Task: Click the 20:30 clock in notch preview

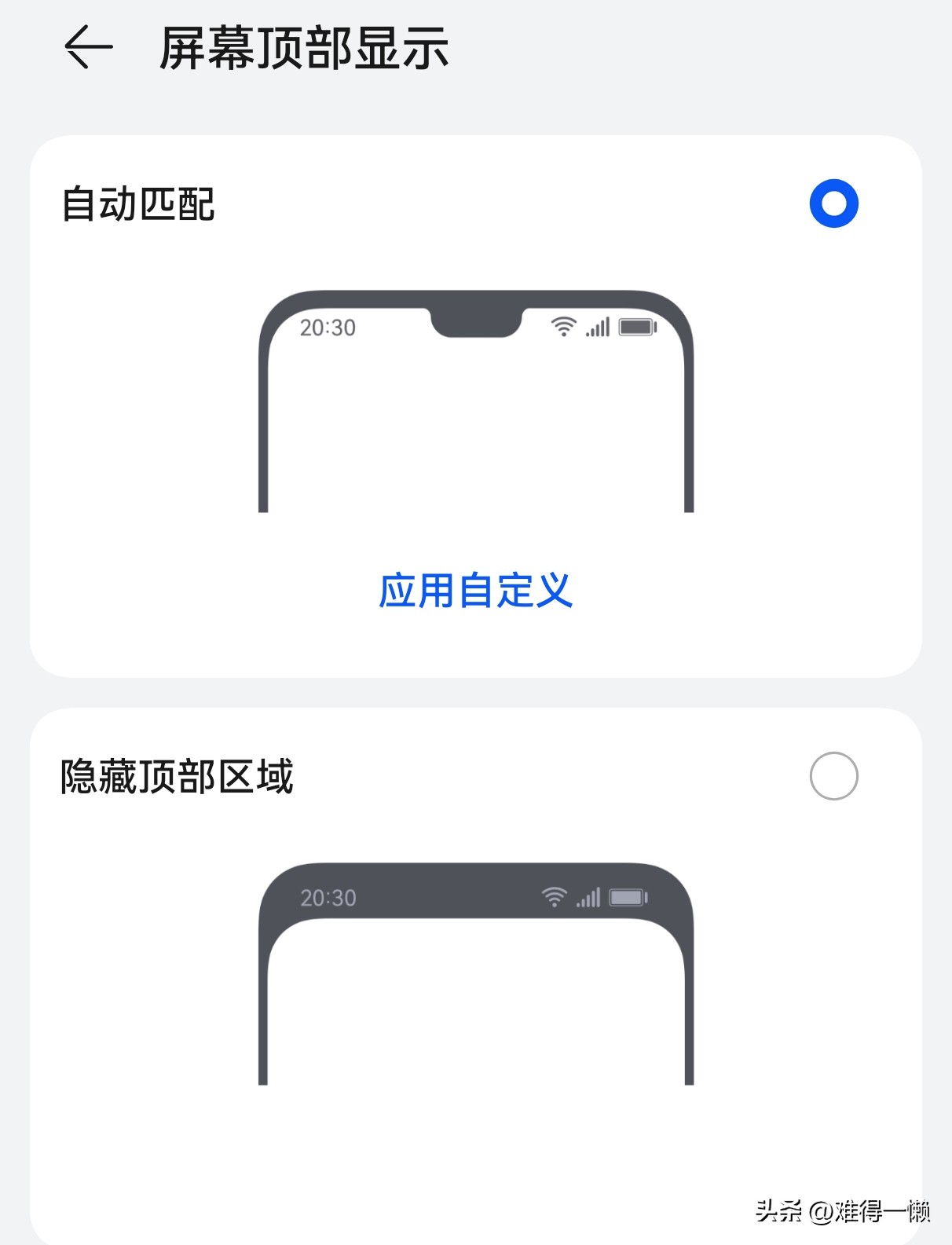Action: click(327, 328)
